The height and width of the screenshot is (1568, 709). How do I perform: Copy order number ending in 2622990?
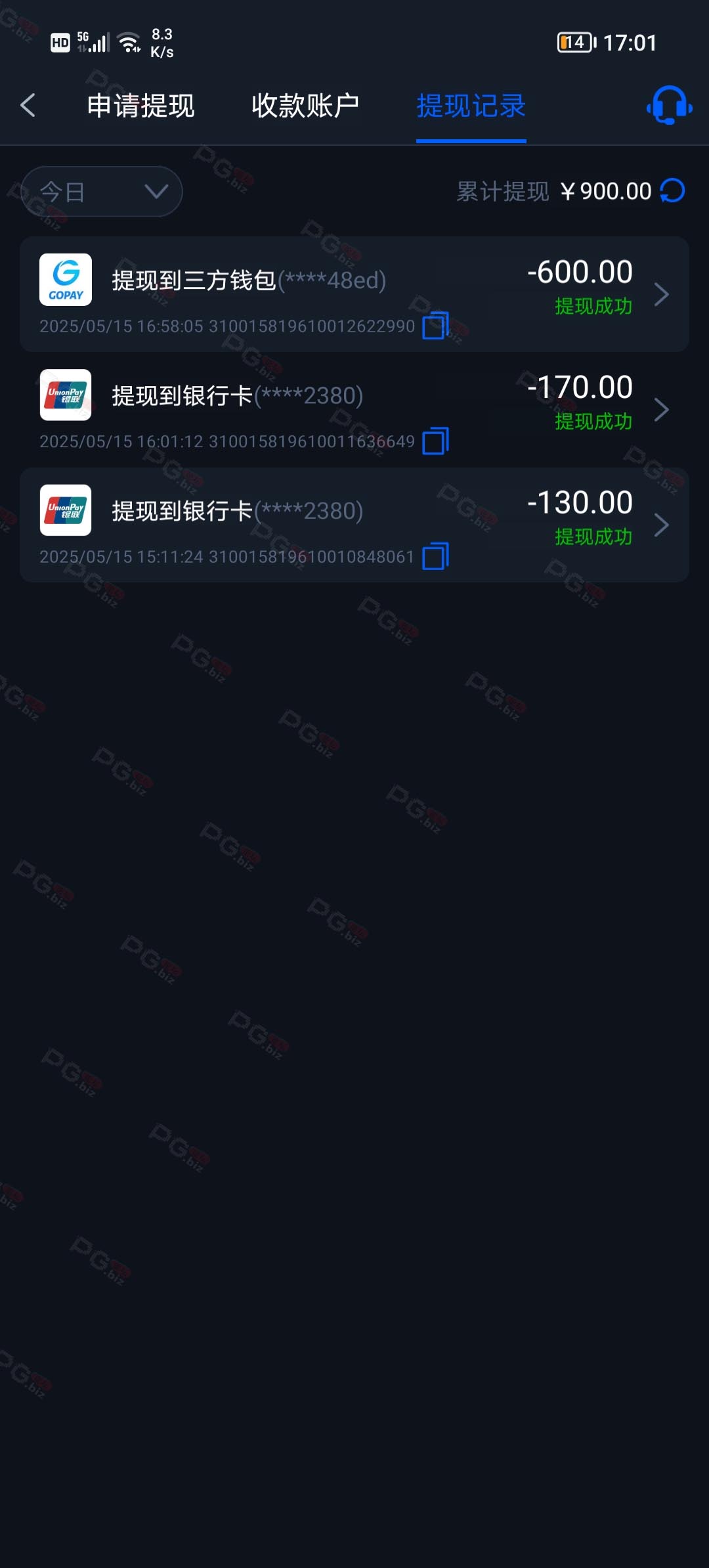435,326
